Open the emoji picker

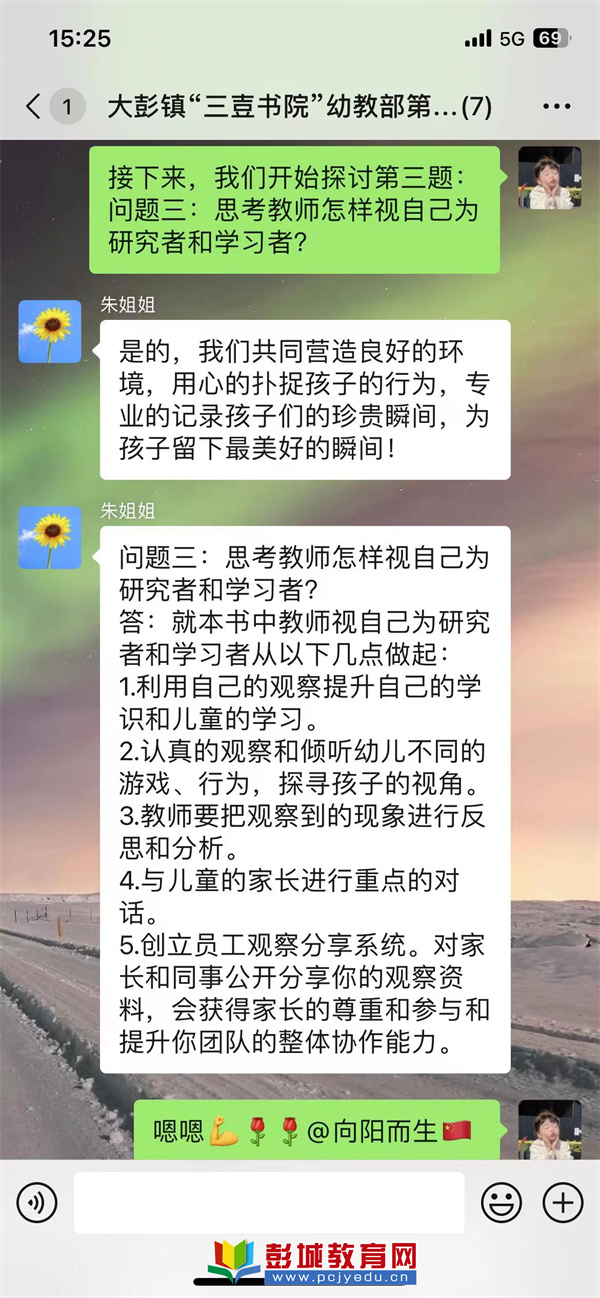501,1203
